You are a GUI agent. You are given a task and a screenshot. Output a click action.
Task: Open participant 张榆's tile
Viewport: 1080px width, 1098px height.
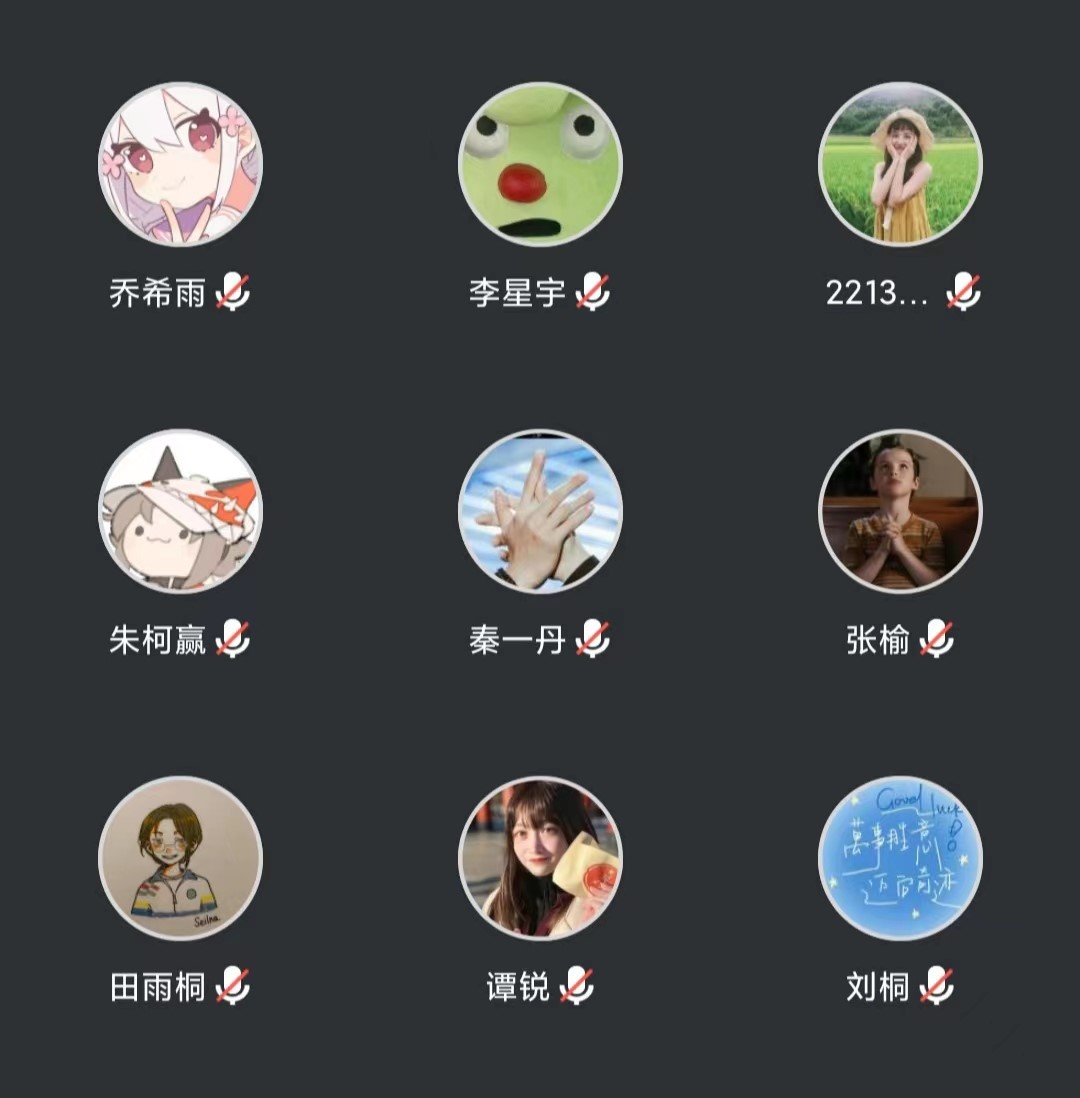click(x=900, y=511)
